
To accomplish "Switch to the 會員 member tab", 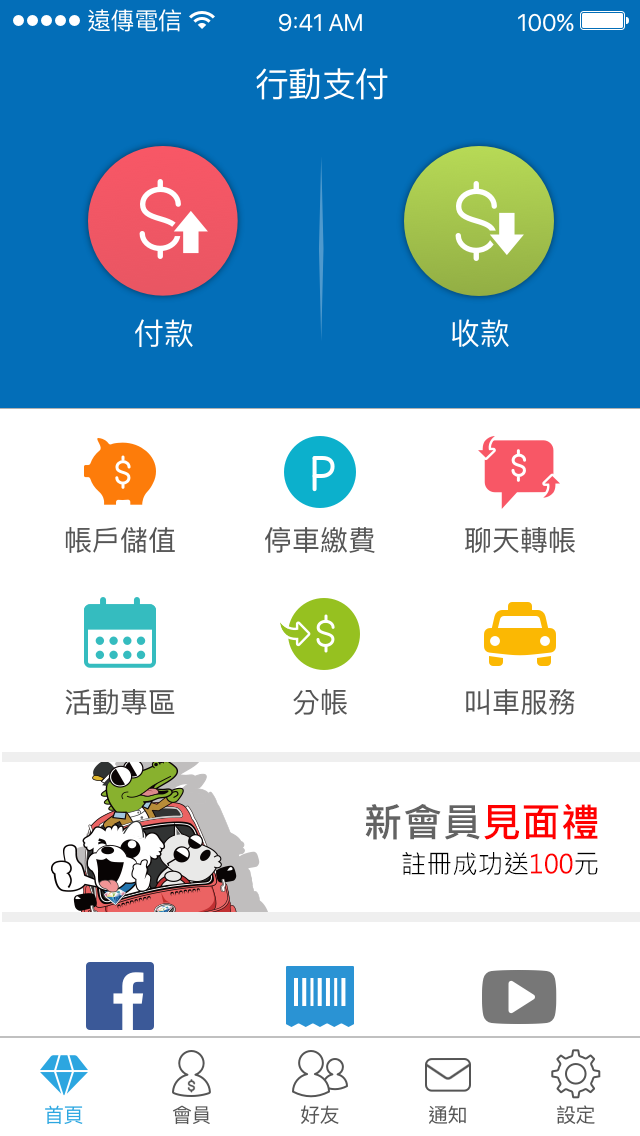I will 191,1088.
